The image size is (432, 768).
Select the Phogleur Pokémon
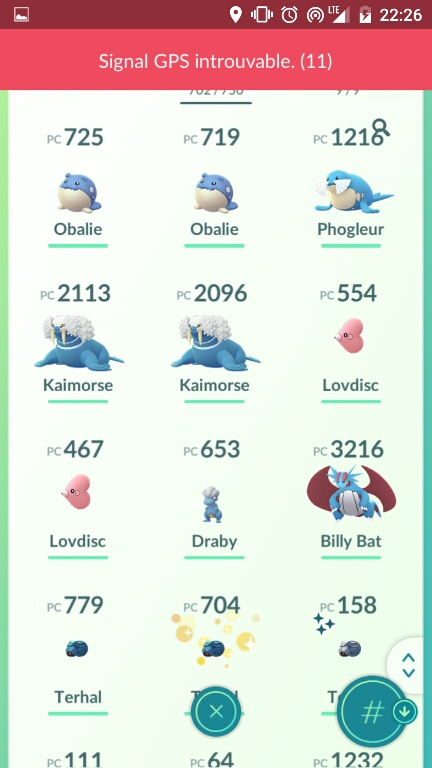click(x=351, y=186)
